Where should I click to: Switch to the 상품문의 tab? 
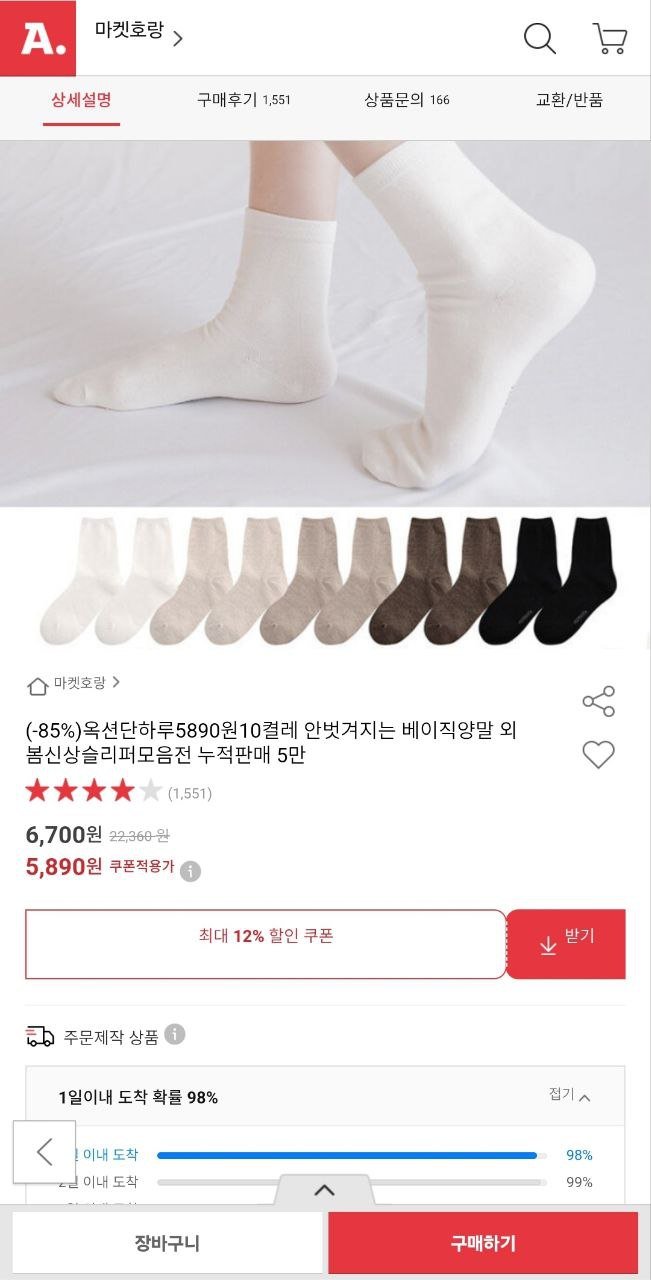tap(406, 100)
